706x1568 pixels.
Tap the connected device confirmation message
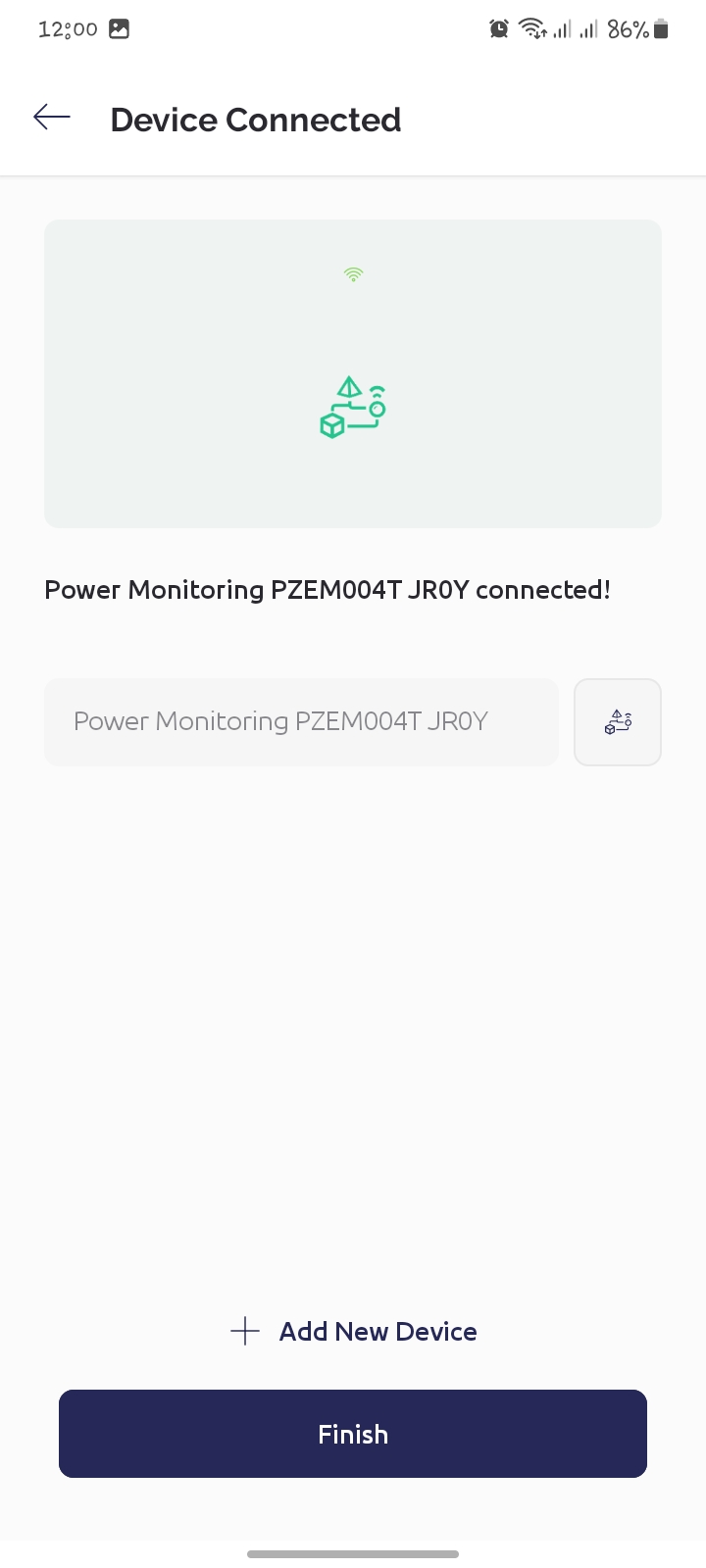pos(327,590)
